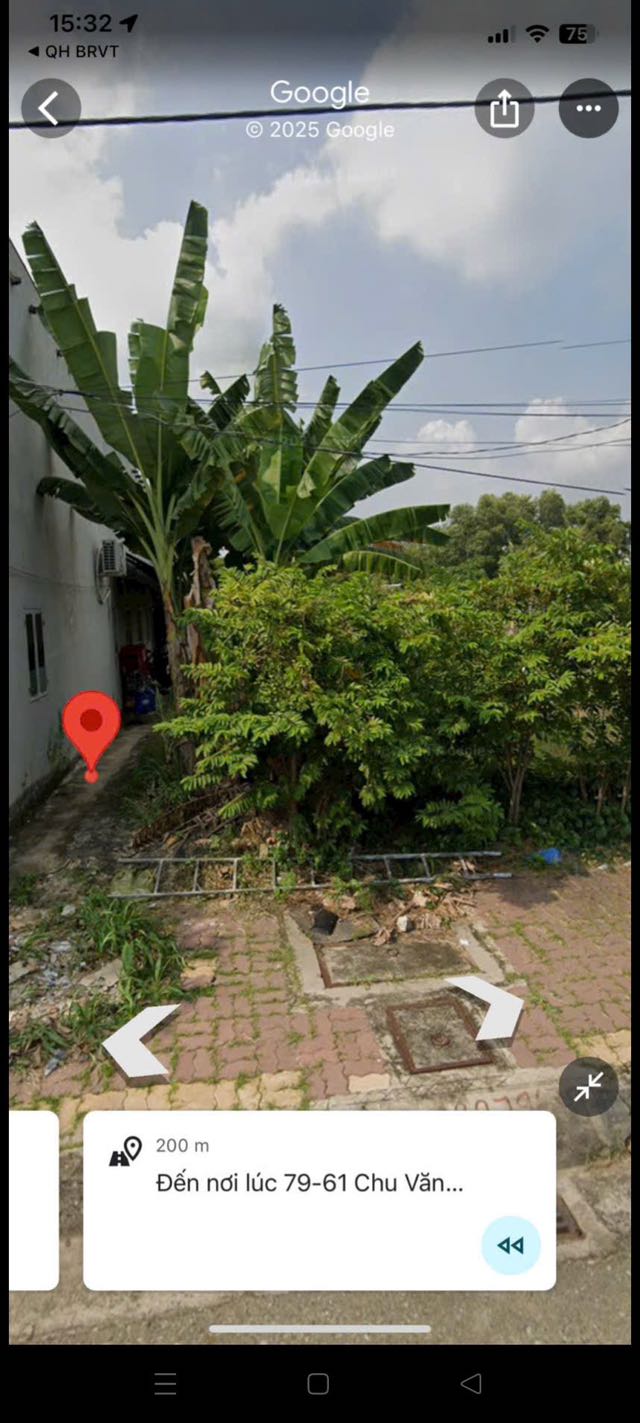
Task: Share this Street View location
Action: coord(504,108)
